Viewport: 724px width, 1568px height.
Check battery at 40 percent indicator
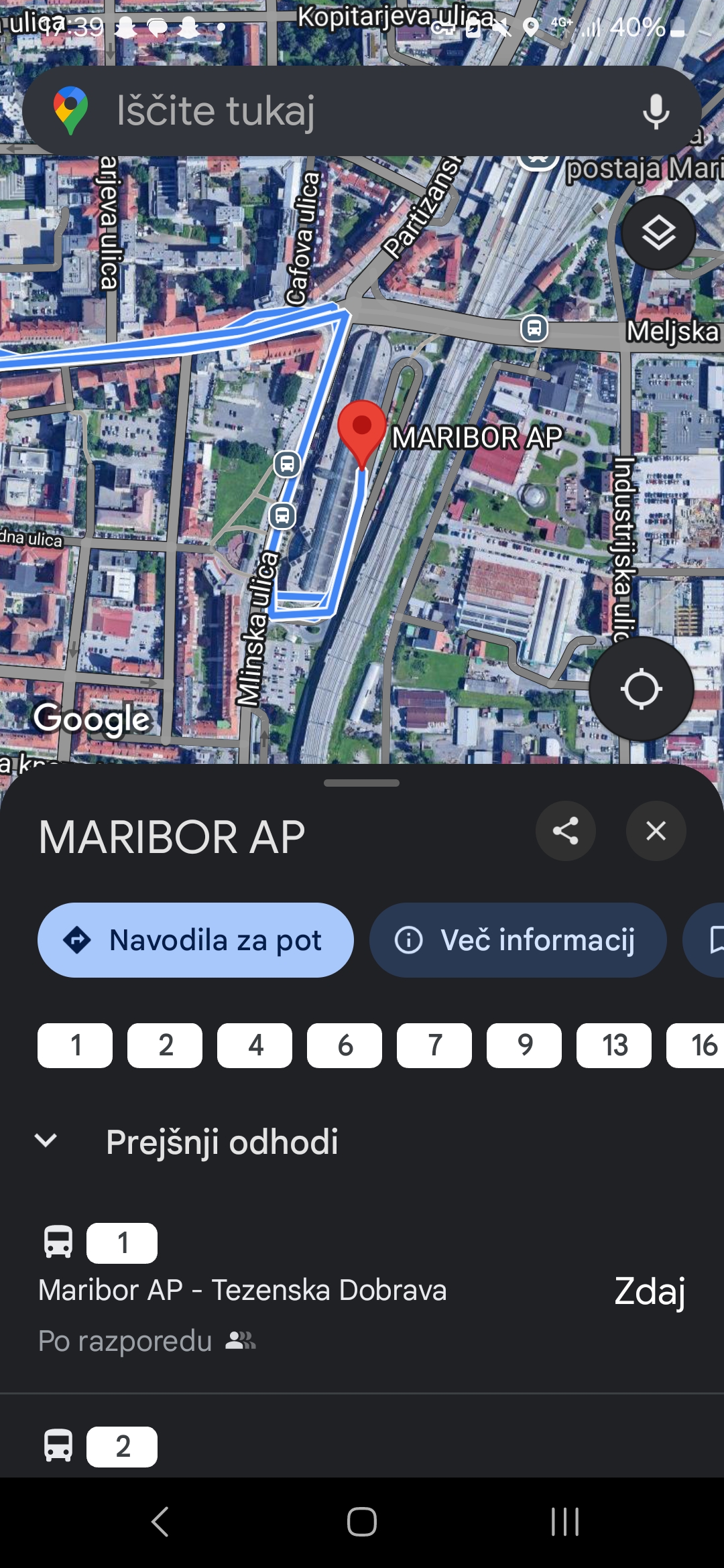coord(636,27)
